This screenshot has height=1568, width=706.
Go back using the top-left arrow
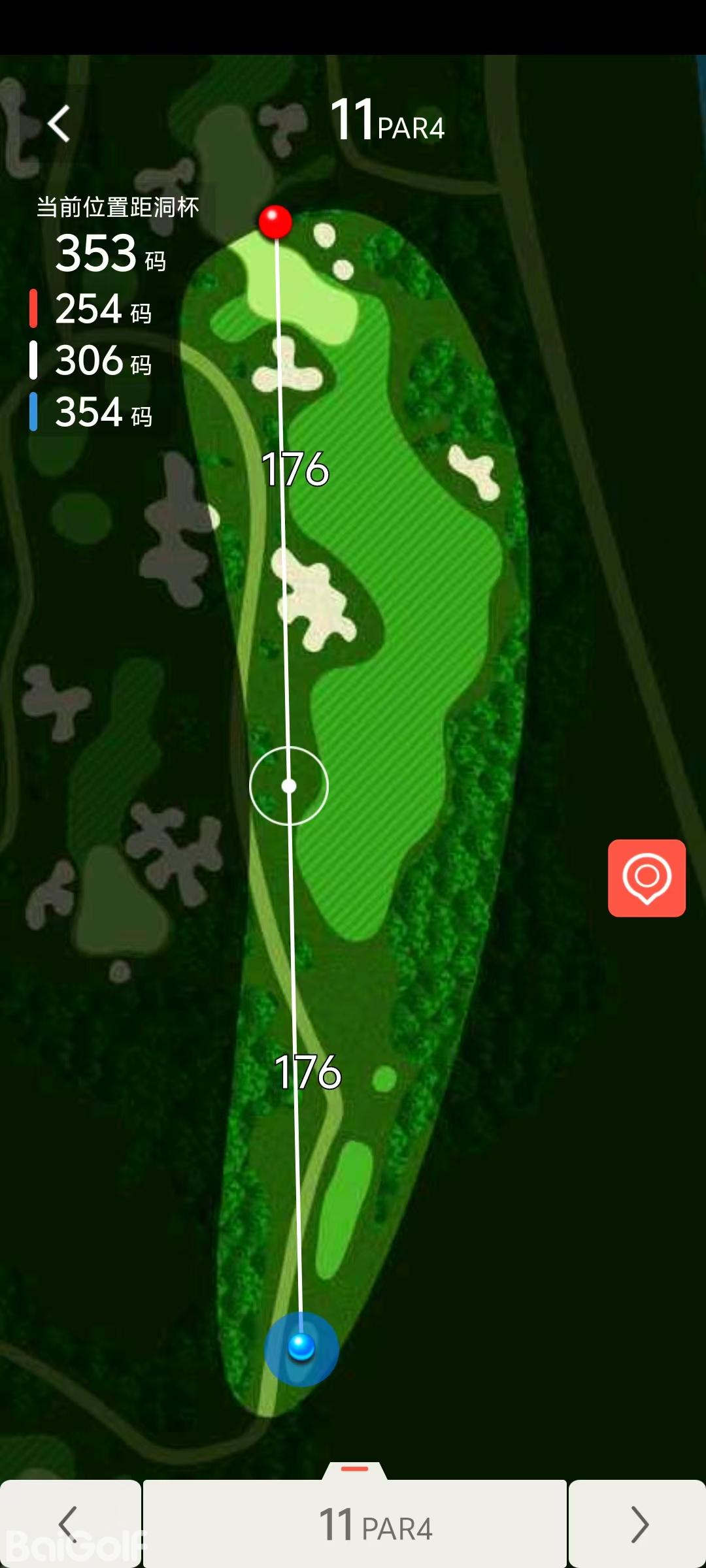click(59, 123)
